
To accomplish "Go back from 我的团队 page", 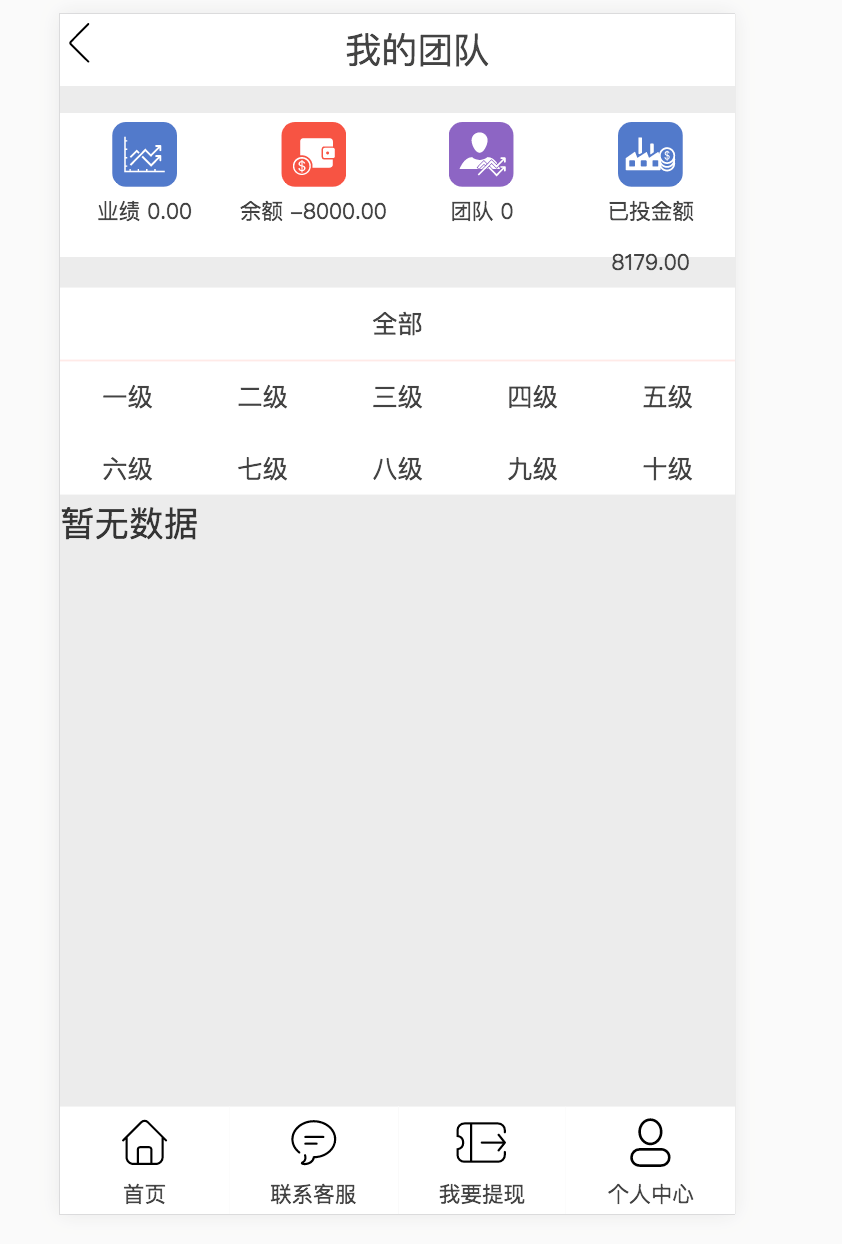I will click(x=80, y=44).
